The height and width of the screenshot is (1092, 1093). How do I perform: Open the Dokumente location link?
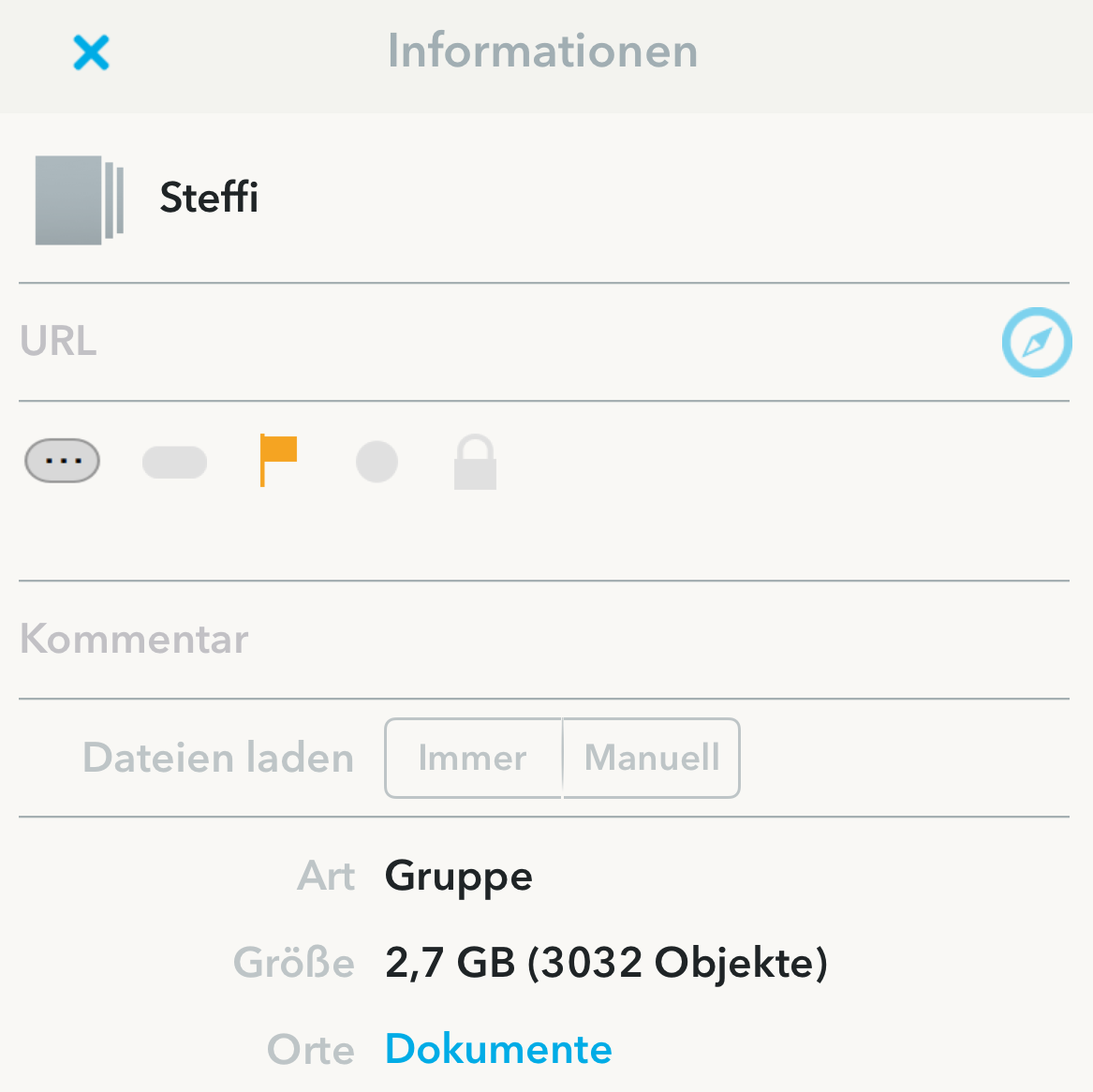(x=498, y=1049)
